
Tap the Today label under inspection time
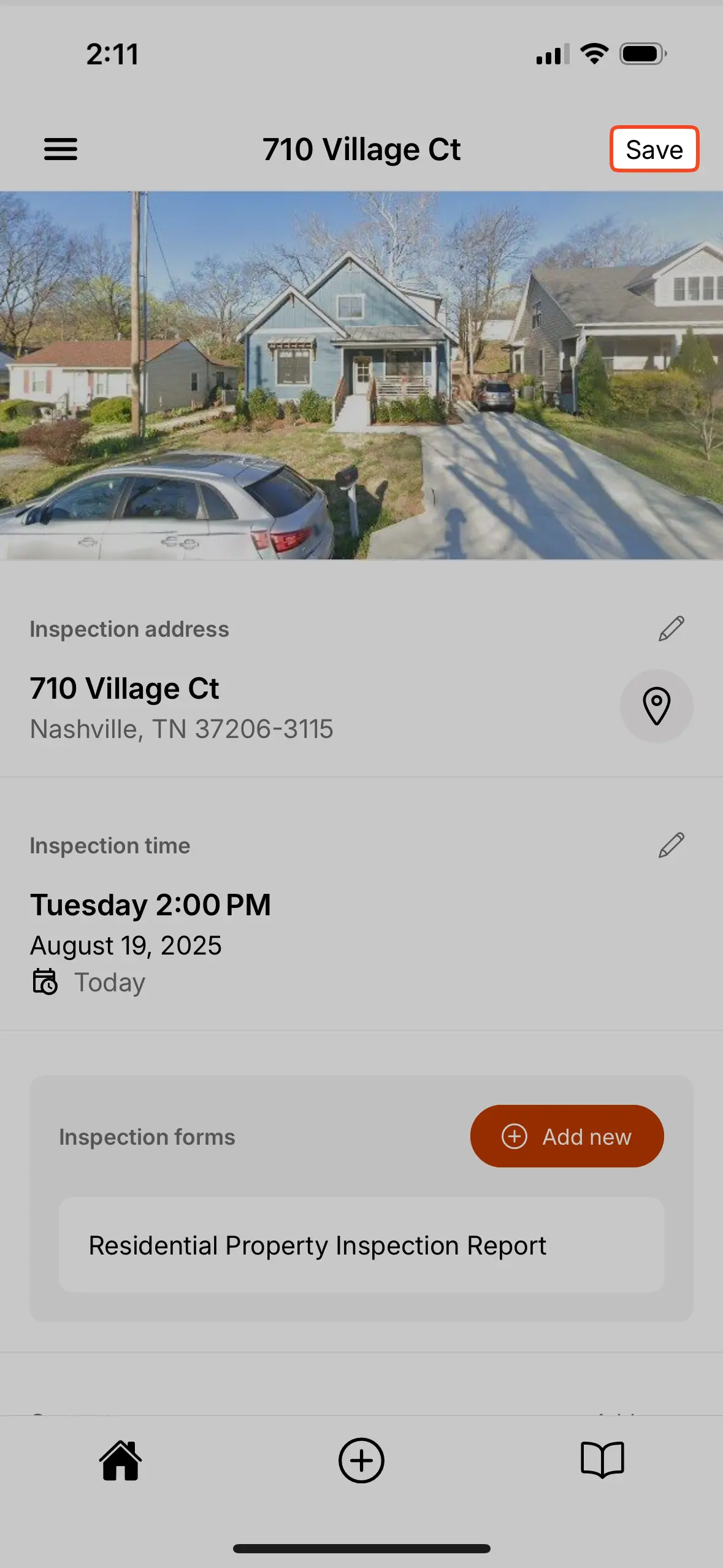(109, 982)
